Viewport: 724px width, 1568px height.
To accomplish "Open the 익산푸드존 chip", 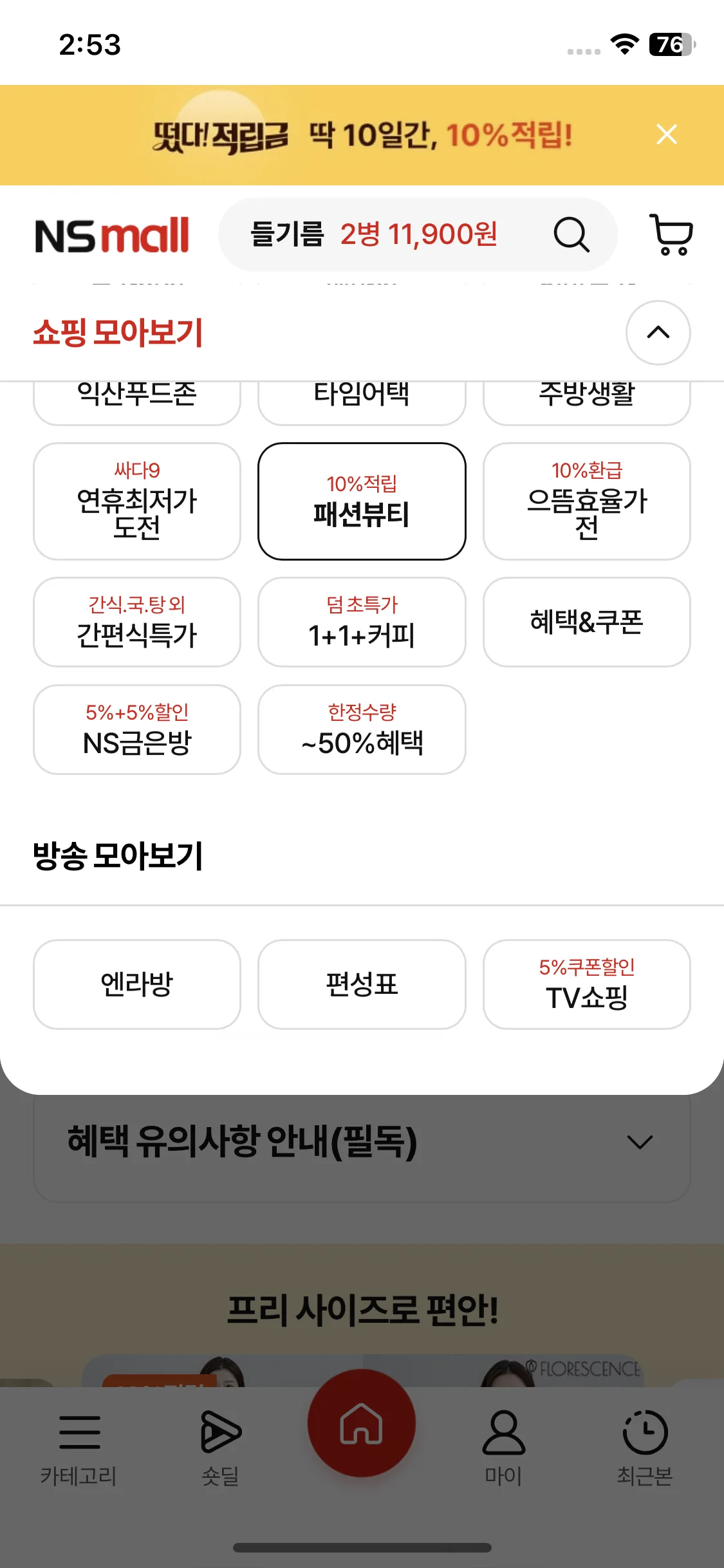I will (x=137, y=400).
